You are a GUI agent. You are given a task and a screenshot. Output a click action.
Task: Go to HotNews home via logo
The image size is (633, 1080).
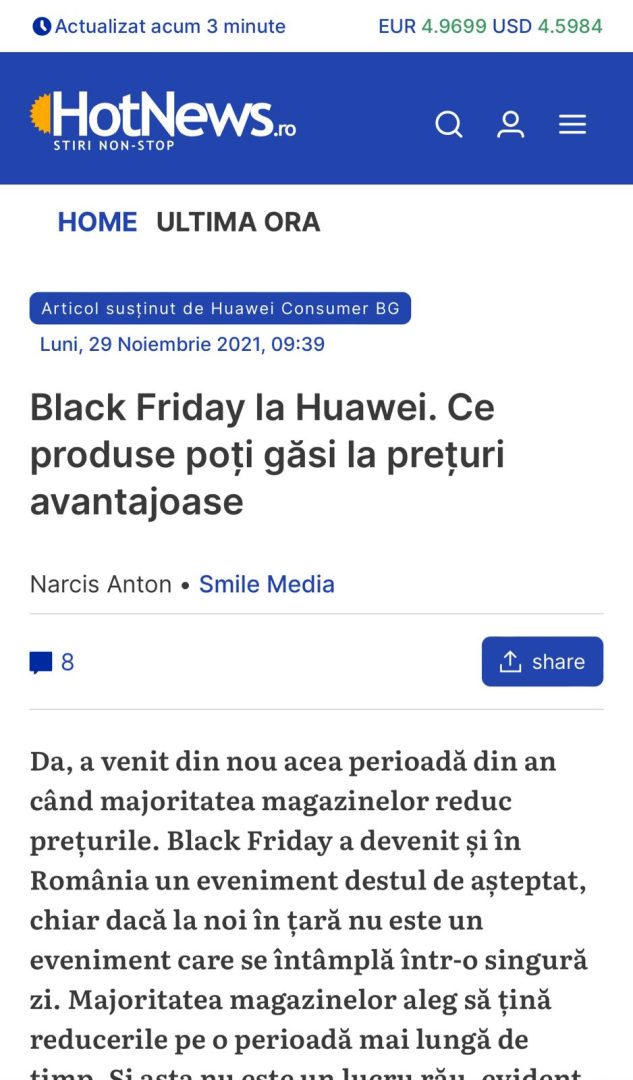163,120
